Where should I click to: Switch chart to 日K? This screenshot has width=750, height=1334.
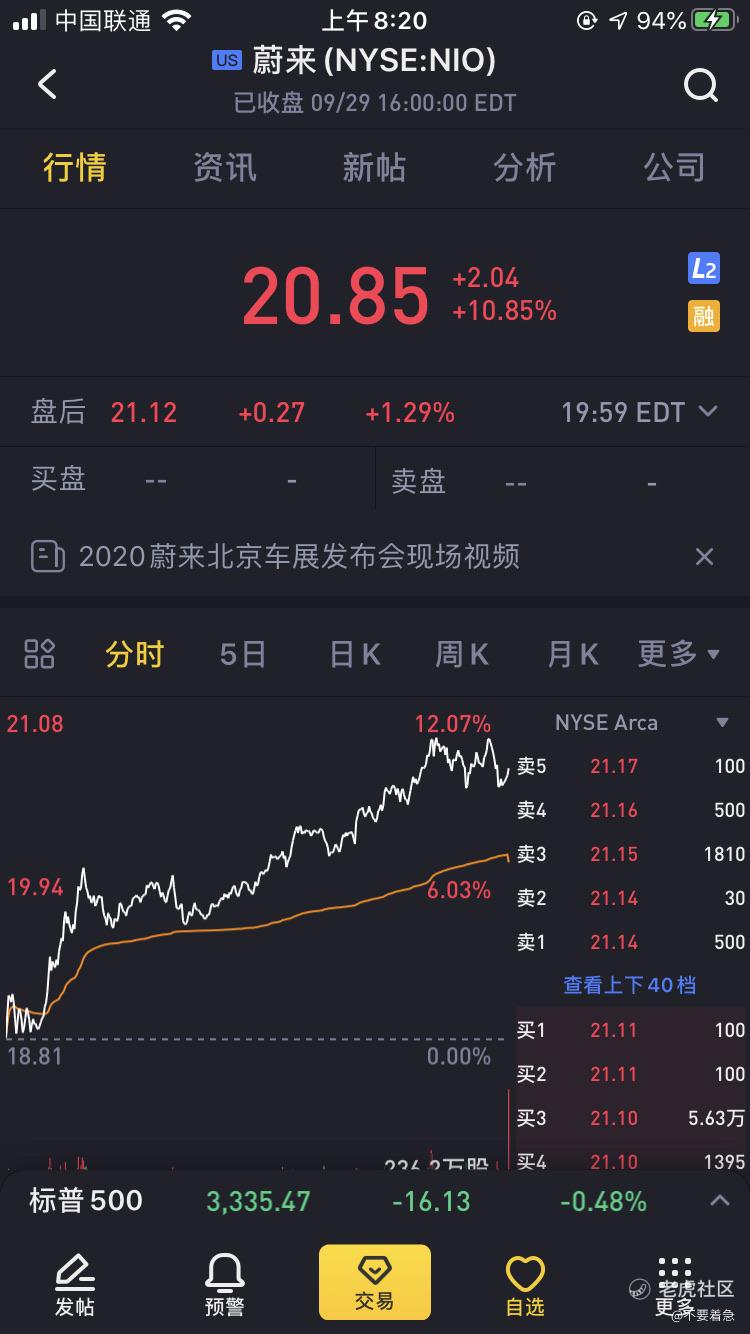(355, 654)
